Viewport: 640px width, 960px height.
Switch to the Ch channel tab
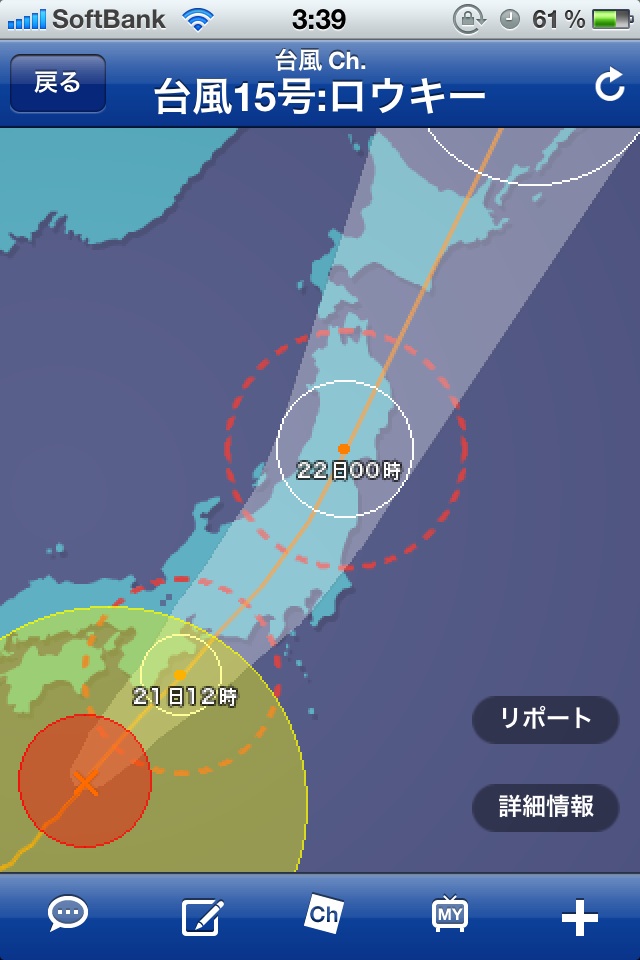(x=324, y=914)
